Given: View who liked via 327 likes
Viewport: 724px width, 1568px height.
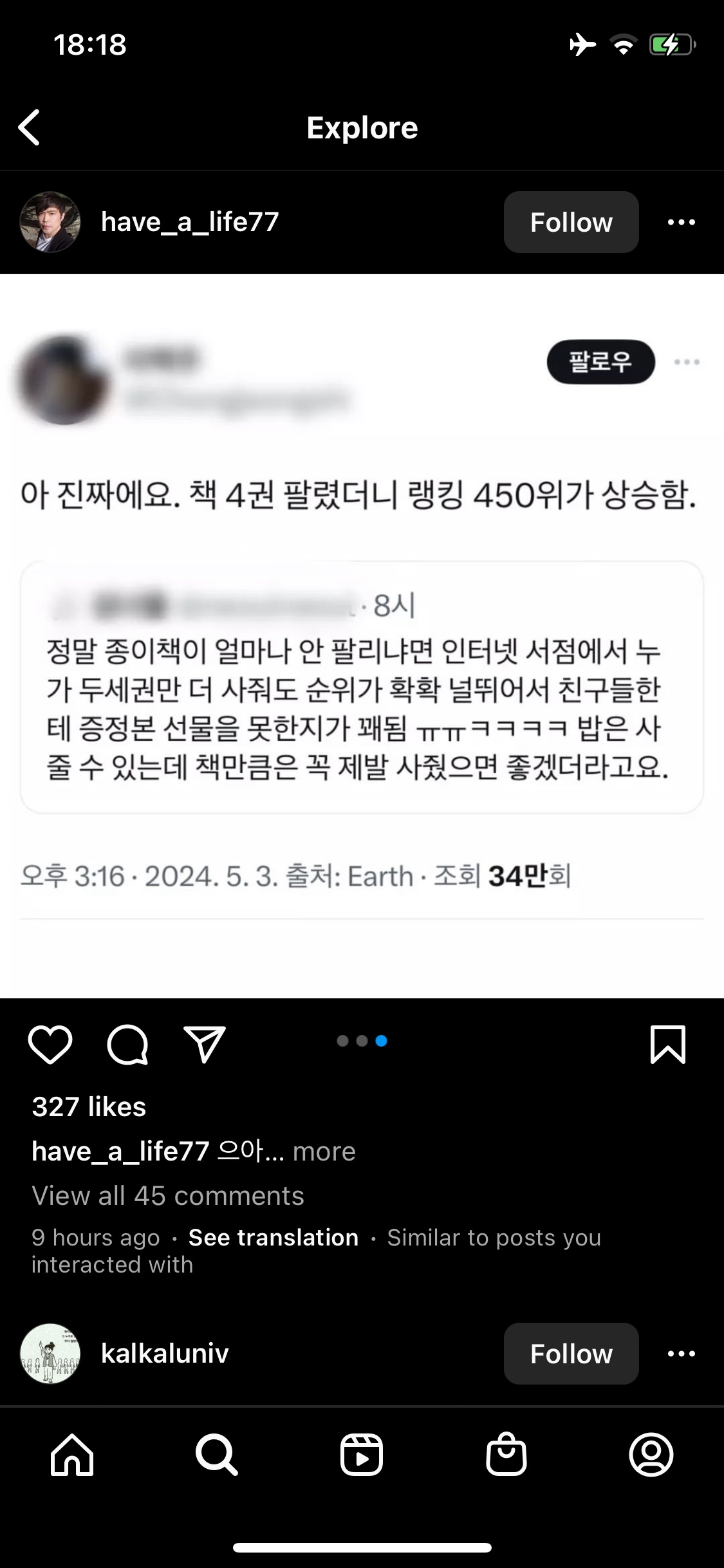Looking at the screenshot, I should pos(89,1107).
